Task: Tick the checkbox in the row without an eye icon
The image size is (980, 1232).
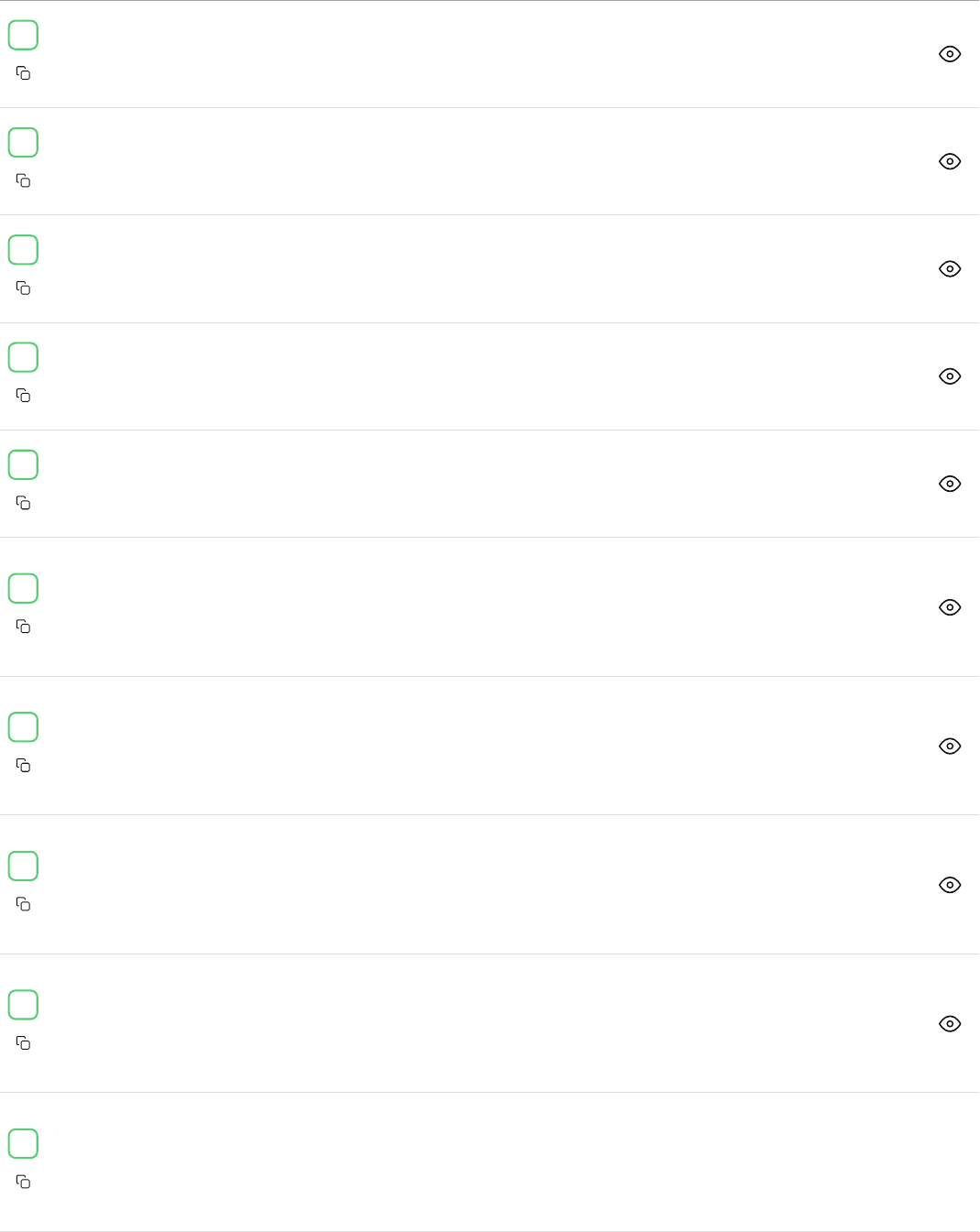Action: pyautogui.click(x=23, y=1144)
